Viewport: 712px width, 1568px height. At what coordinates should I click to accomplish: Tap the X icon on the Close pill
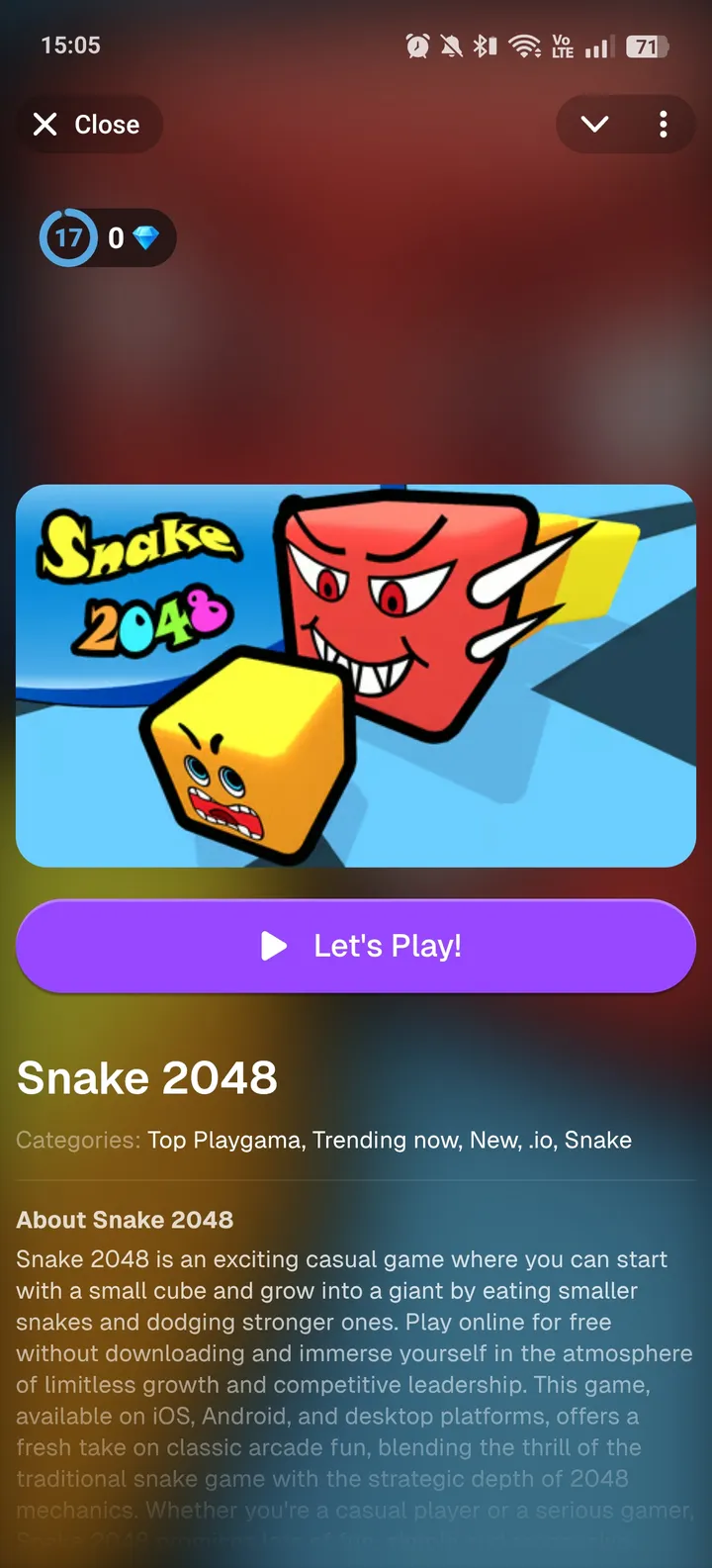point(44,124)
